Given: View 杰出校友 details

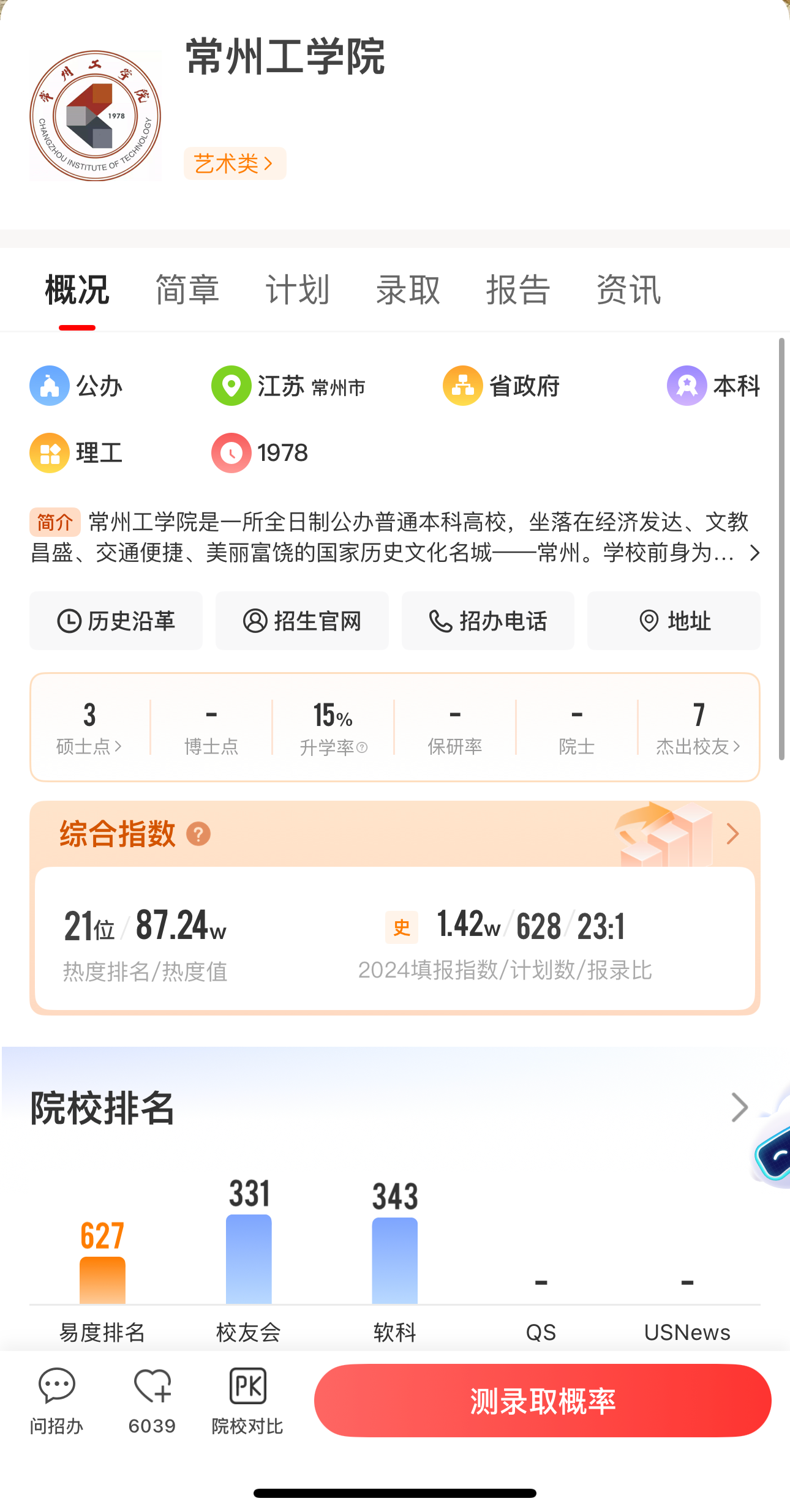Looking at the screenshot, I should tap(698, 727).
